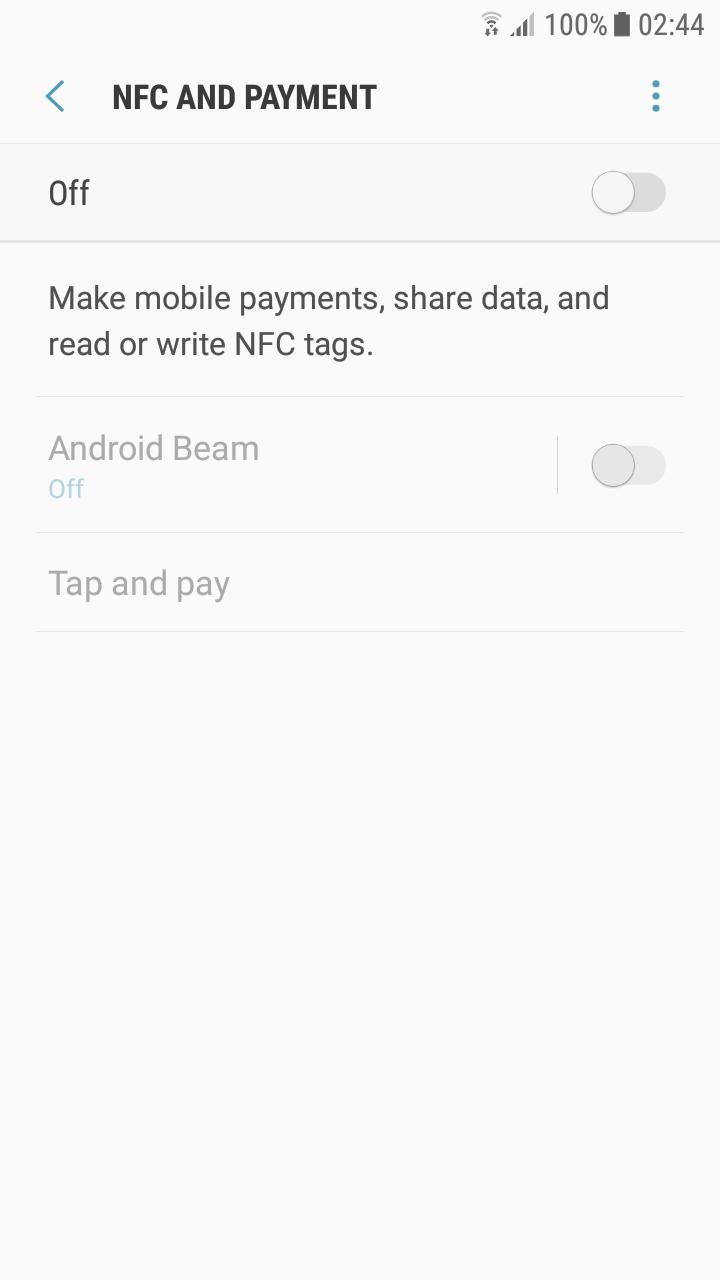Screen dimensions: 720x1280
Task: Open Tap and pay settings
Action: 139,583
